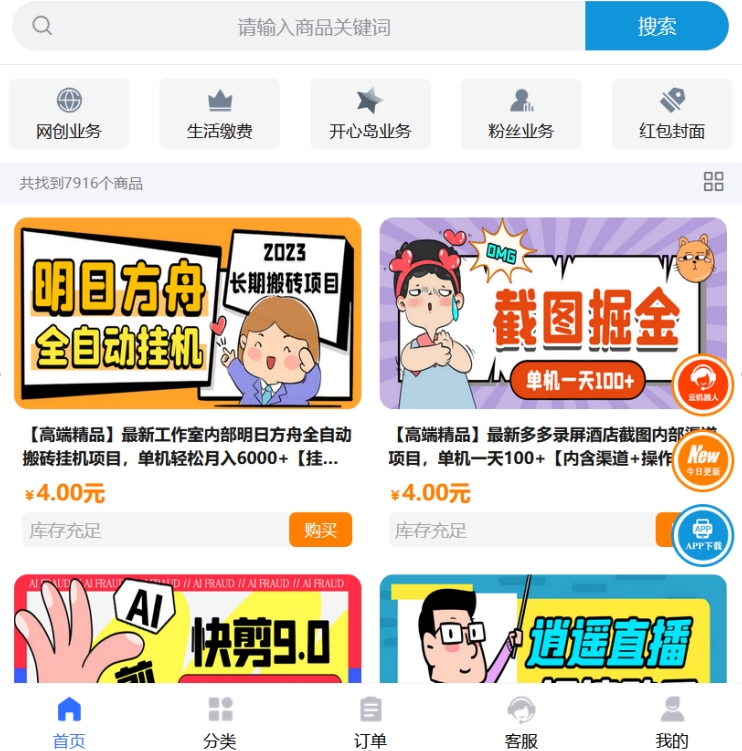The image size is (742, 751).
Task: Switch to the 分类 tab
Action: [x=220, y=723]
